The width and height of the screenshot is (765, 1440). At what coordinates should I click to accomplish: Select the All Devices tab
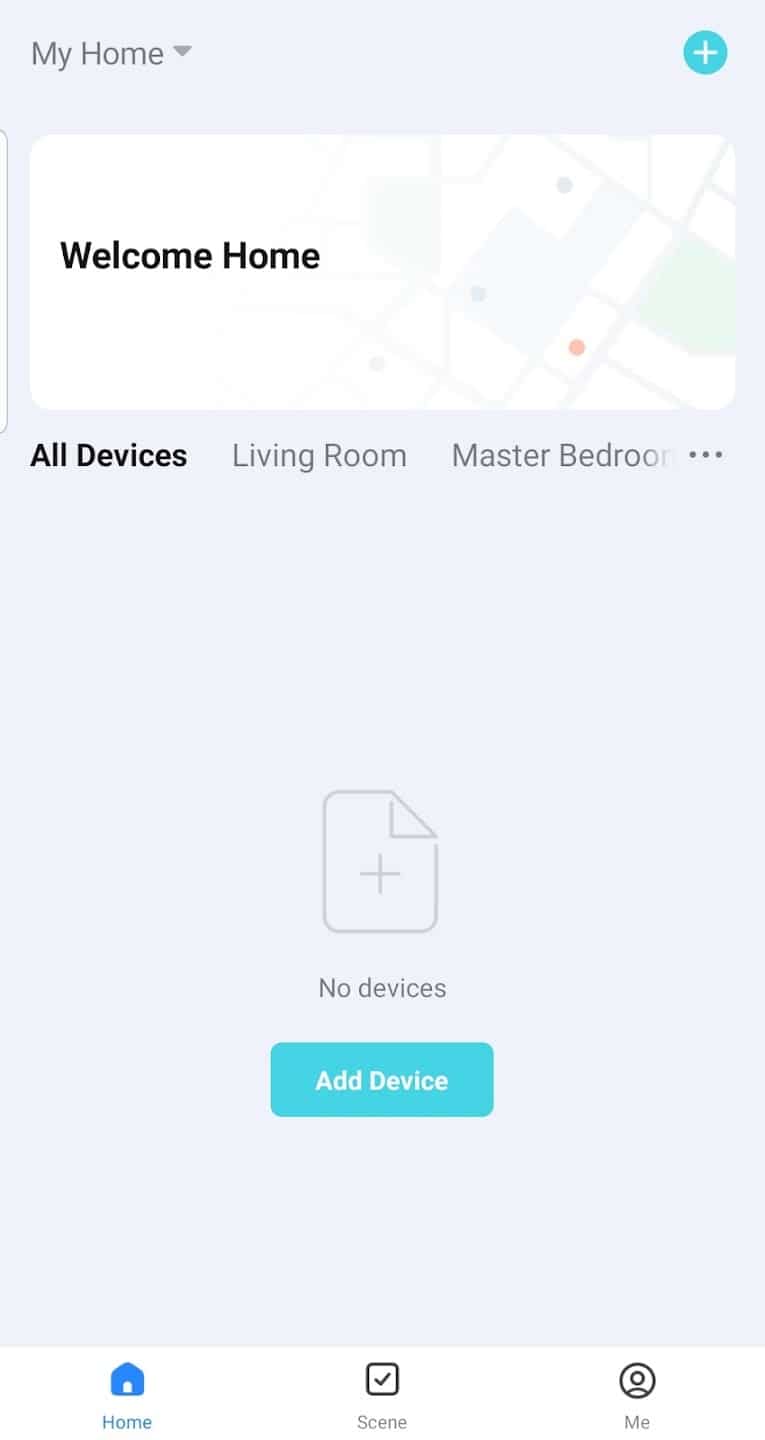[109, 456]
